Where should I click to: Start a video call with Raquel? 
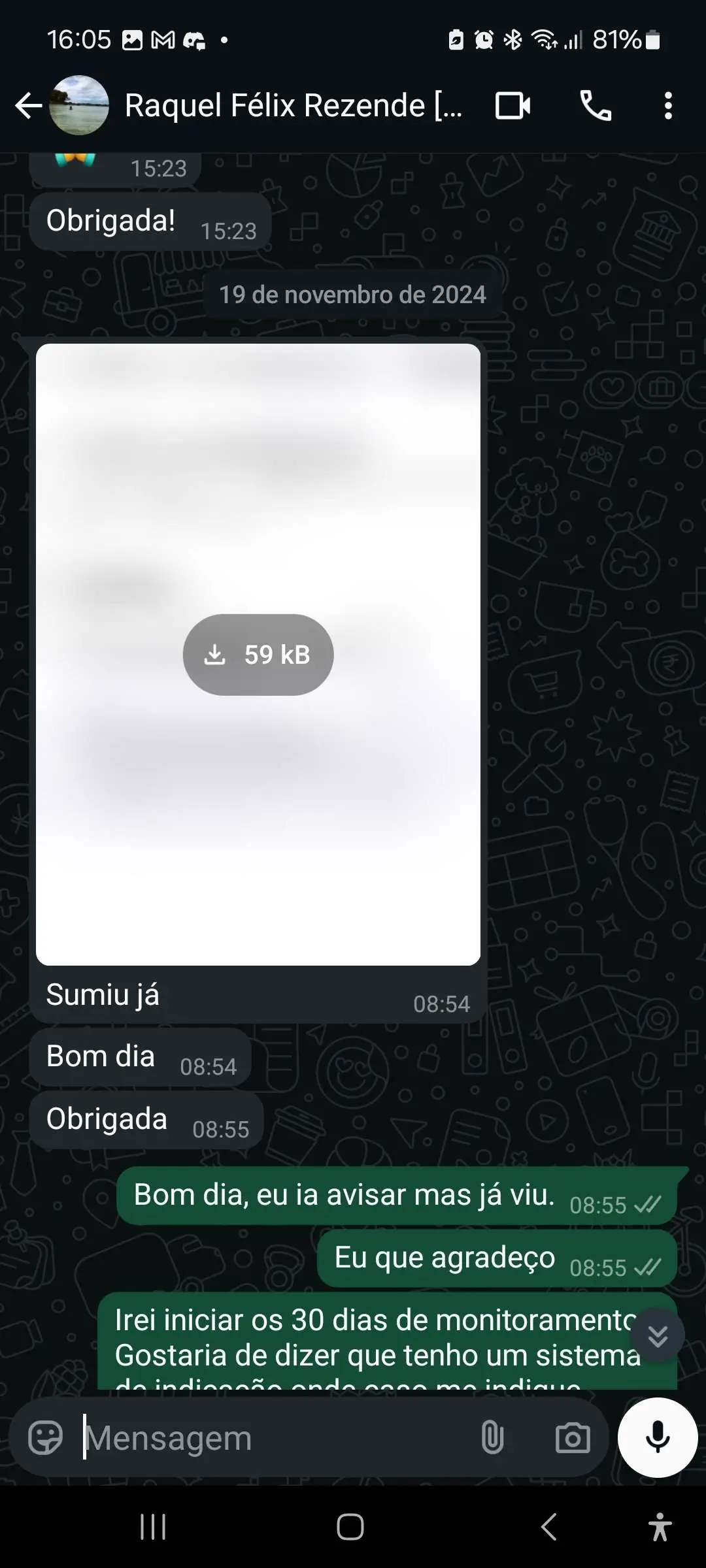point(513,106)
